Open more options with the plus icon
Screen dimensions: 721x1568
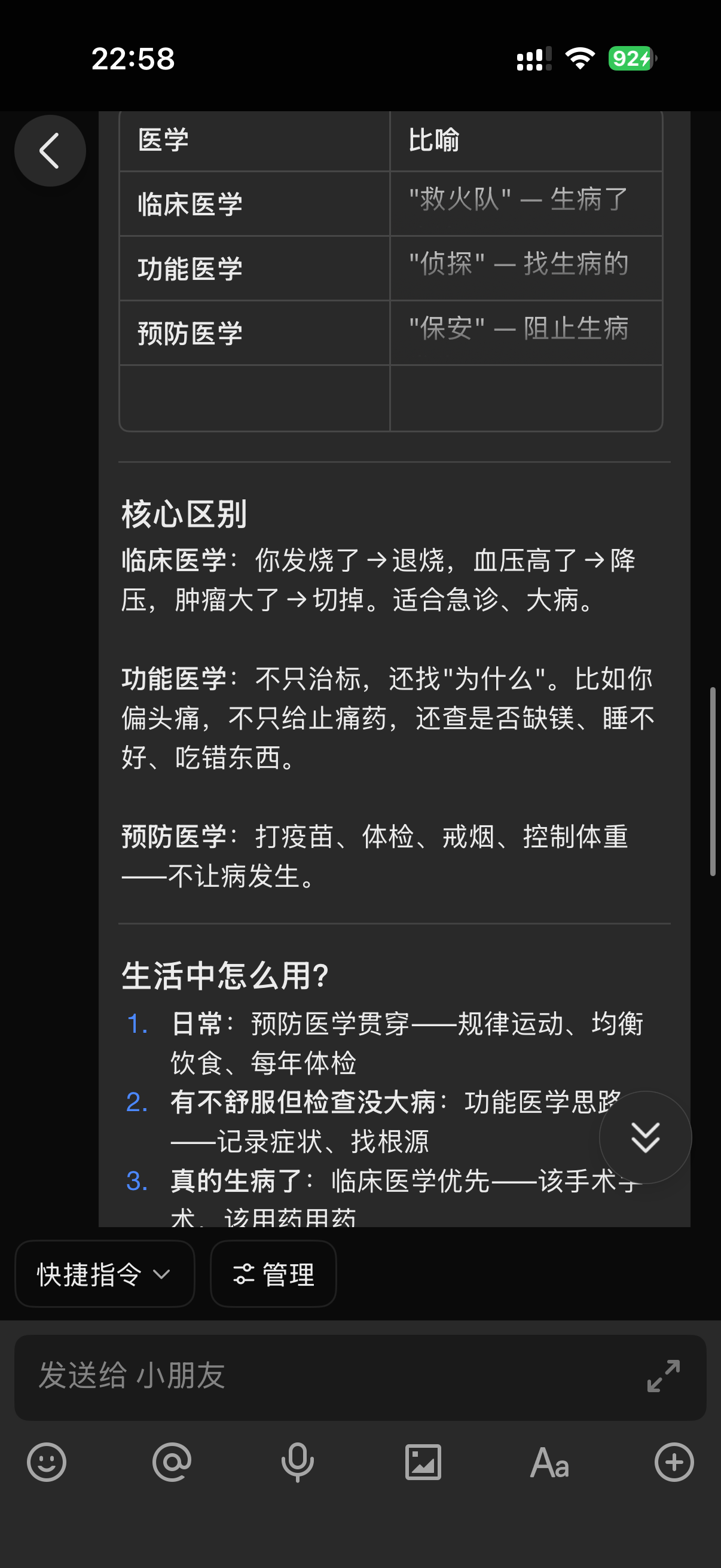[x=674, y=1462]
